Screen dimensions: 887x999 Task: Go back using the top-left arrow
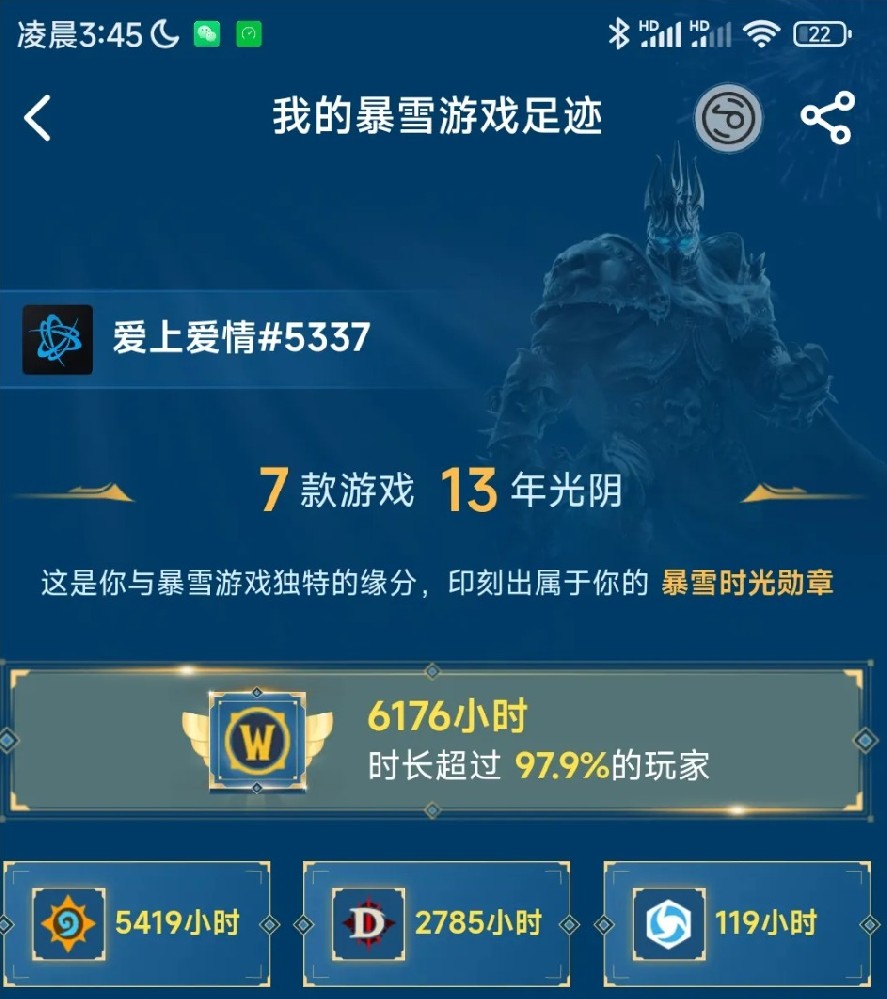point(38,118)
